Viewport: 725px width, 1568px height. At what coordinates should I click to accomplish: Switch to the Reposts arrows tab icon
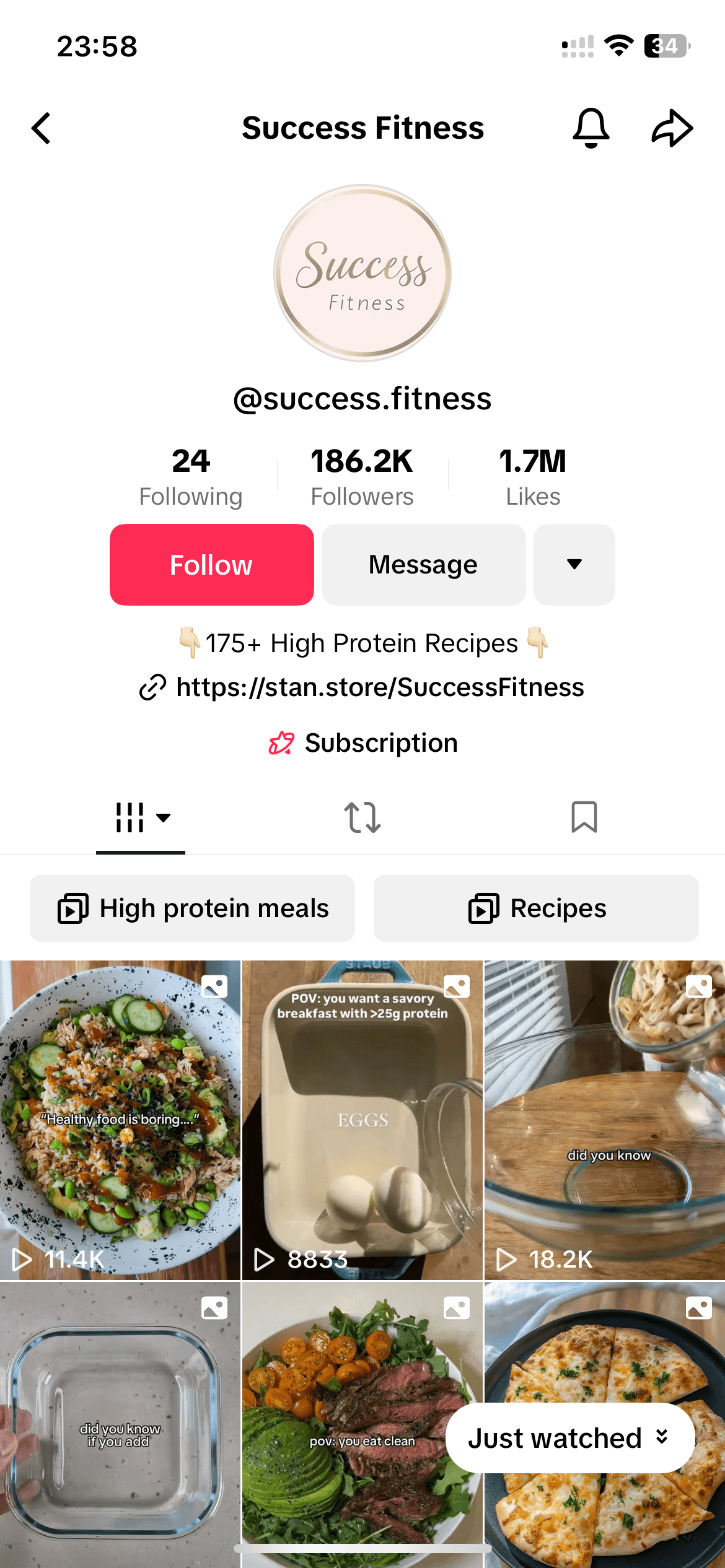pos(362,817)
